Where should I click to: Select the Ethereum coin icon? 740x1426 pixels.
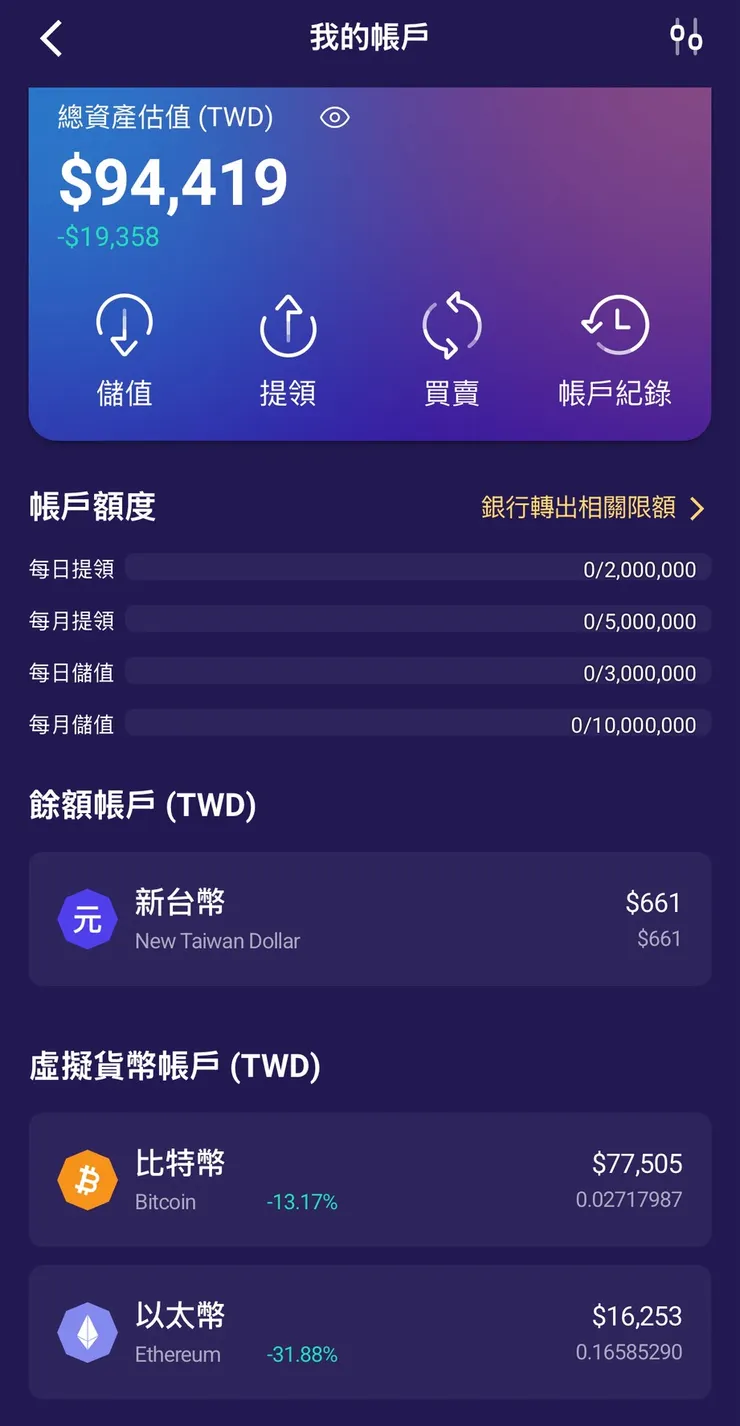pos(87,1333)
